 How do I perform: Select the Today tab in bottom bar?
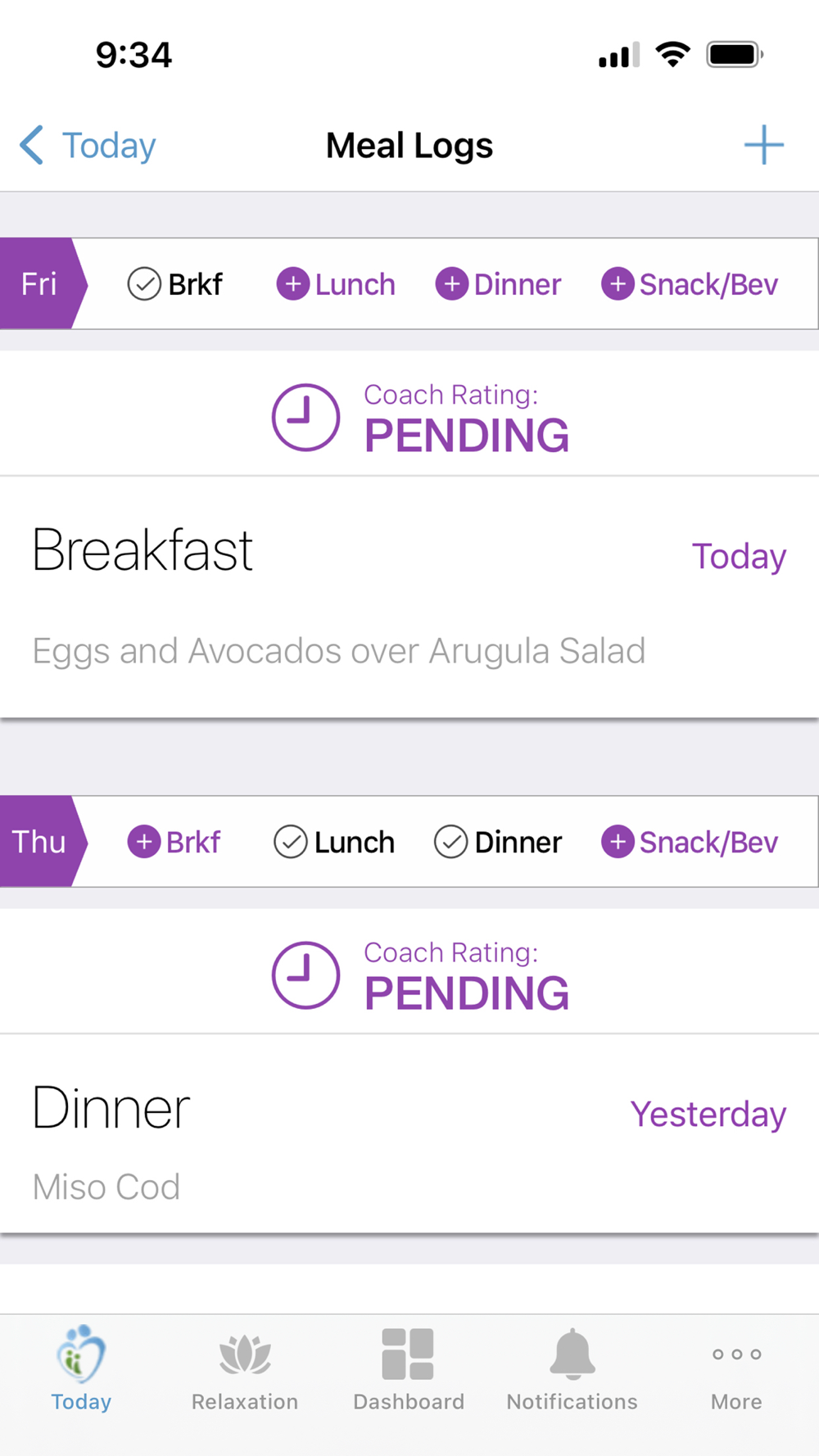click(81, 1369)
